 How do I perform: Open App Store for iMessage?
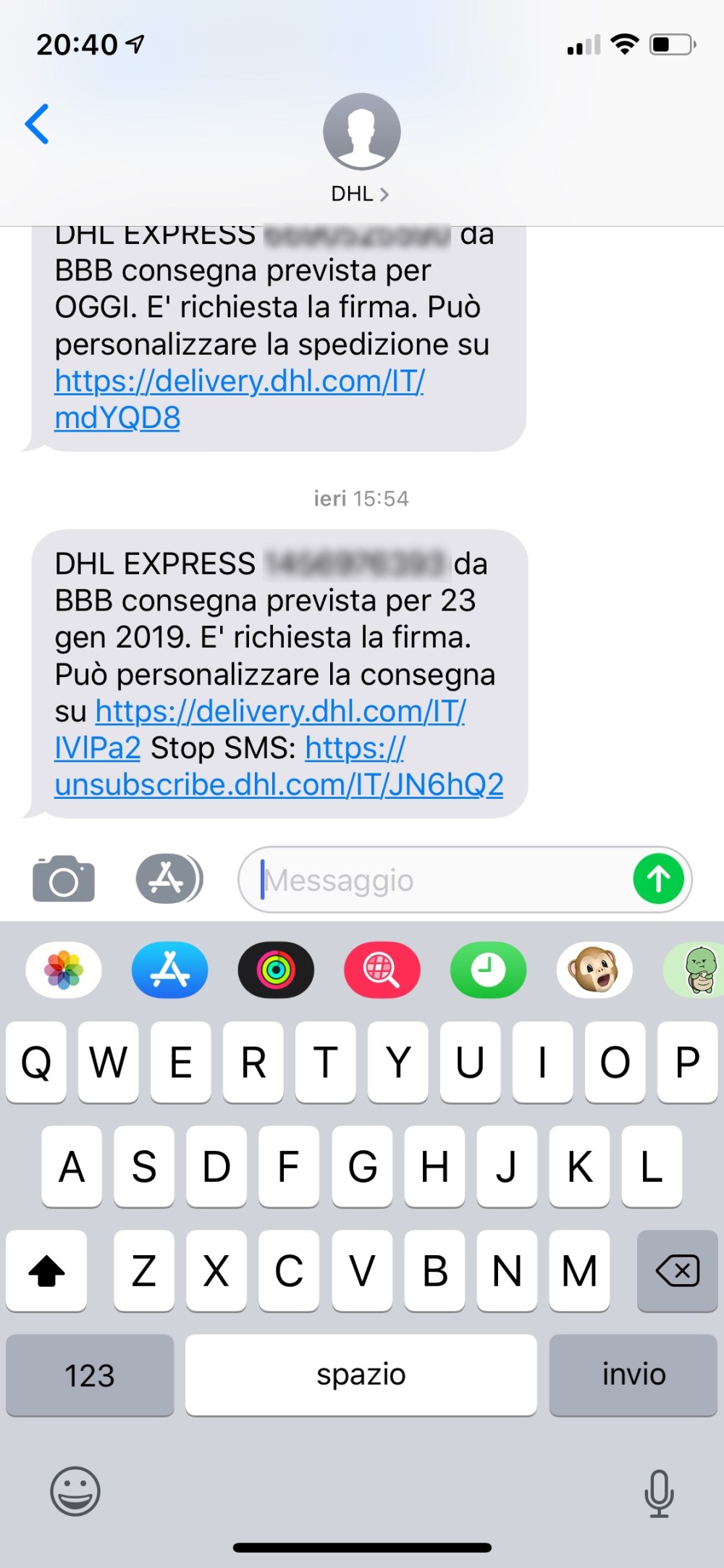point(169,970)
